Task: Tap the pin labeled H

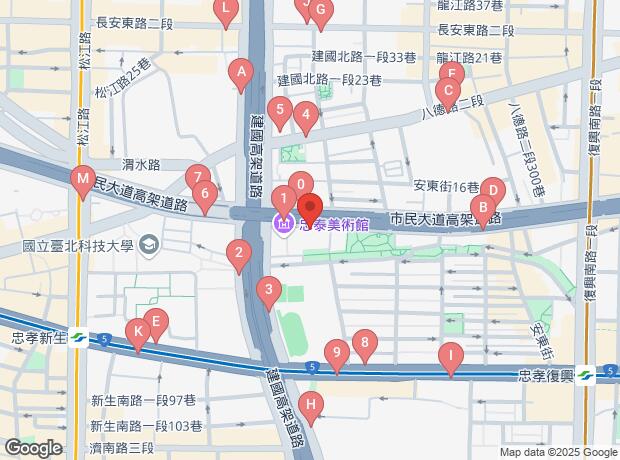Action: coord(312,405)
